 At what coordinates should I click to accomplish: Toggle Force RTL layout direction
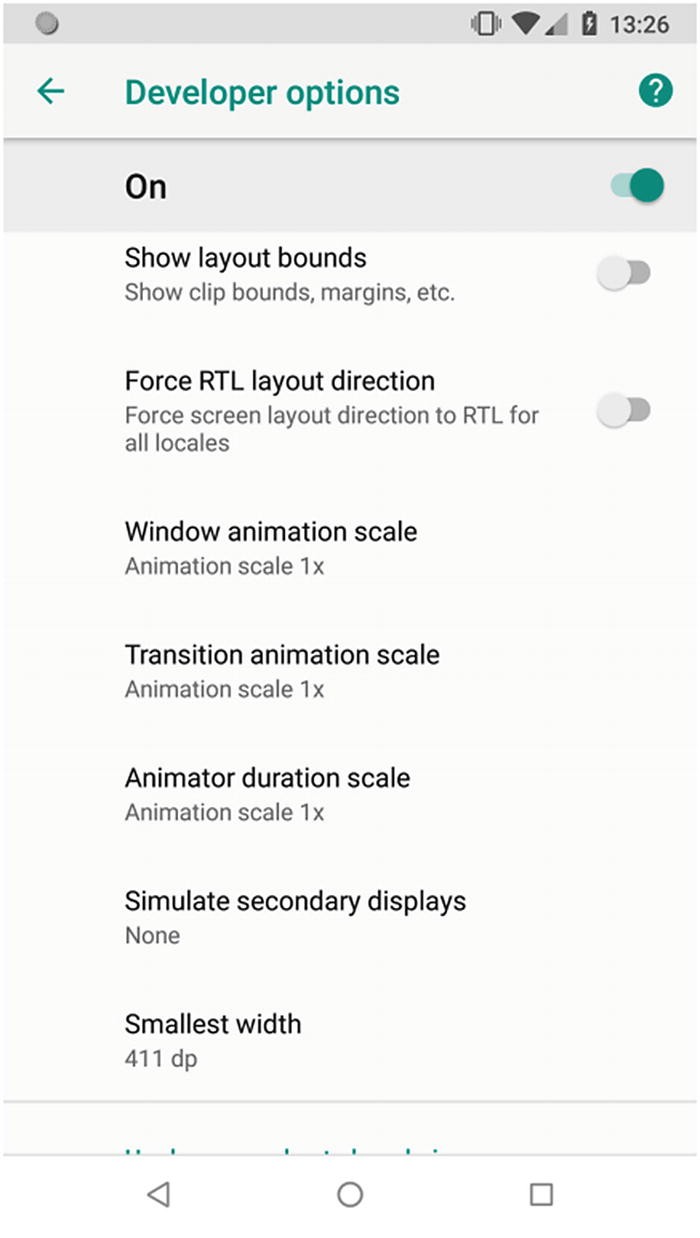[624, 410]
